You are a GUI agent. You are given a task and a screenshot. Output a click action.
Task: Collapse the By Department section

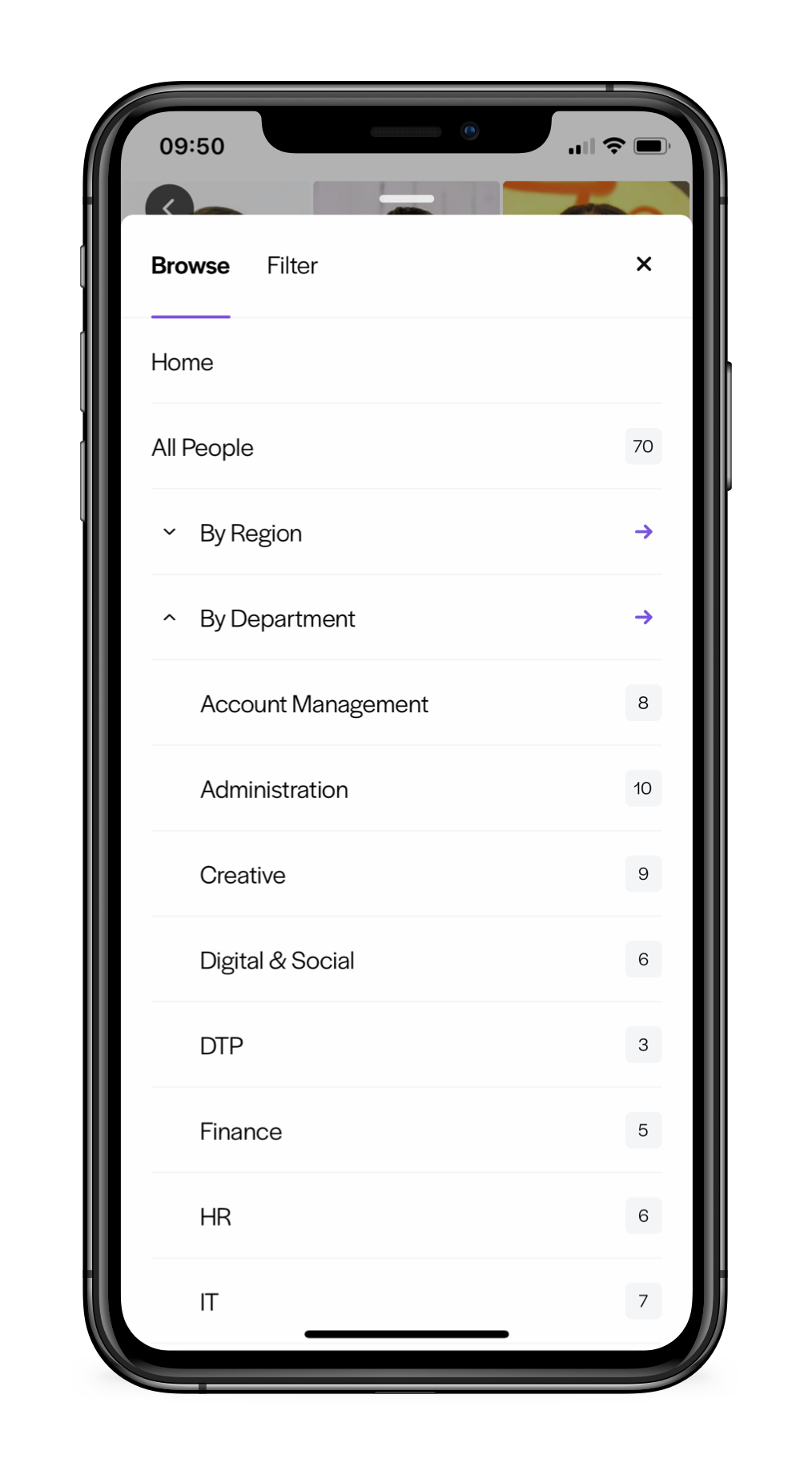point(169,618)
